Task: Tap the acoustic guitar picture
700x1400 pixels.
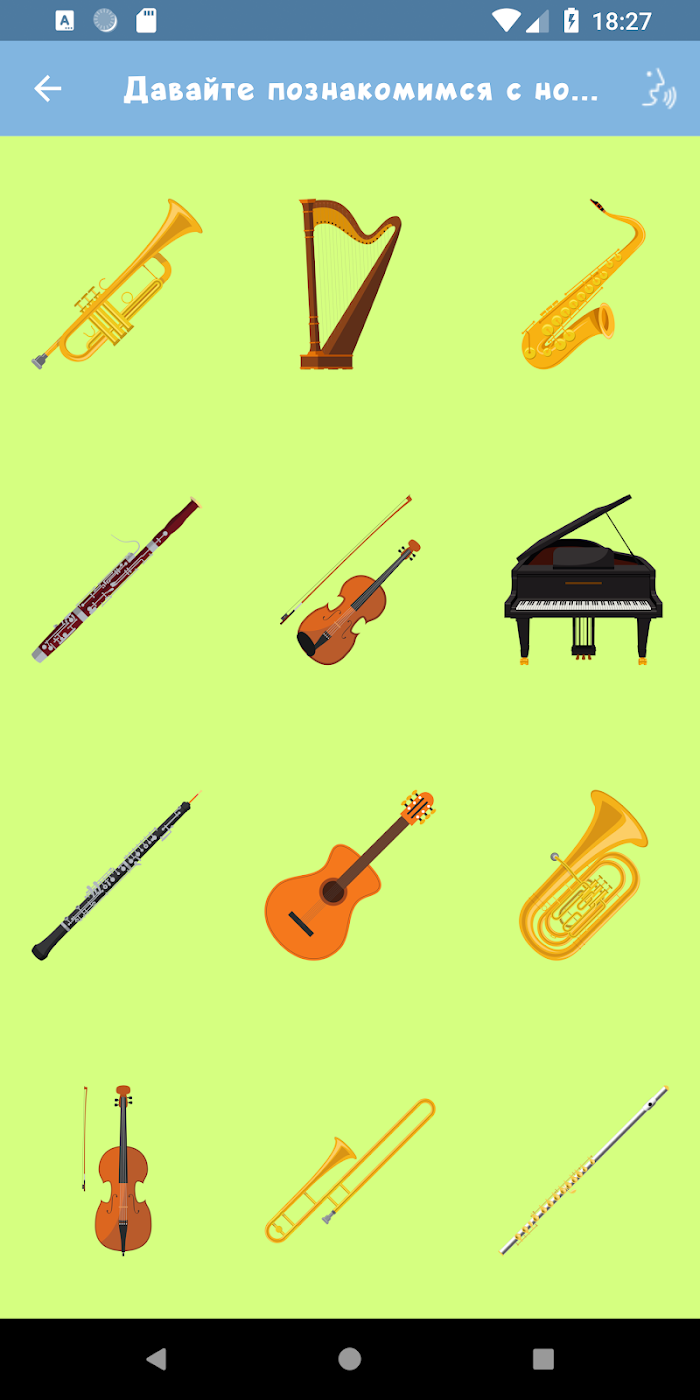Action: [350, 876]
